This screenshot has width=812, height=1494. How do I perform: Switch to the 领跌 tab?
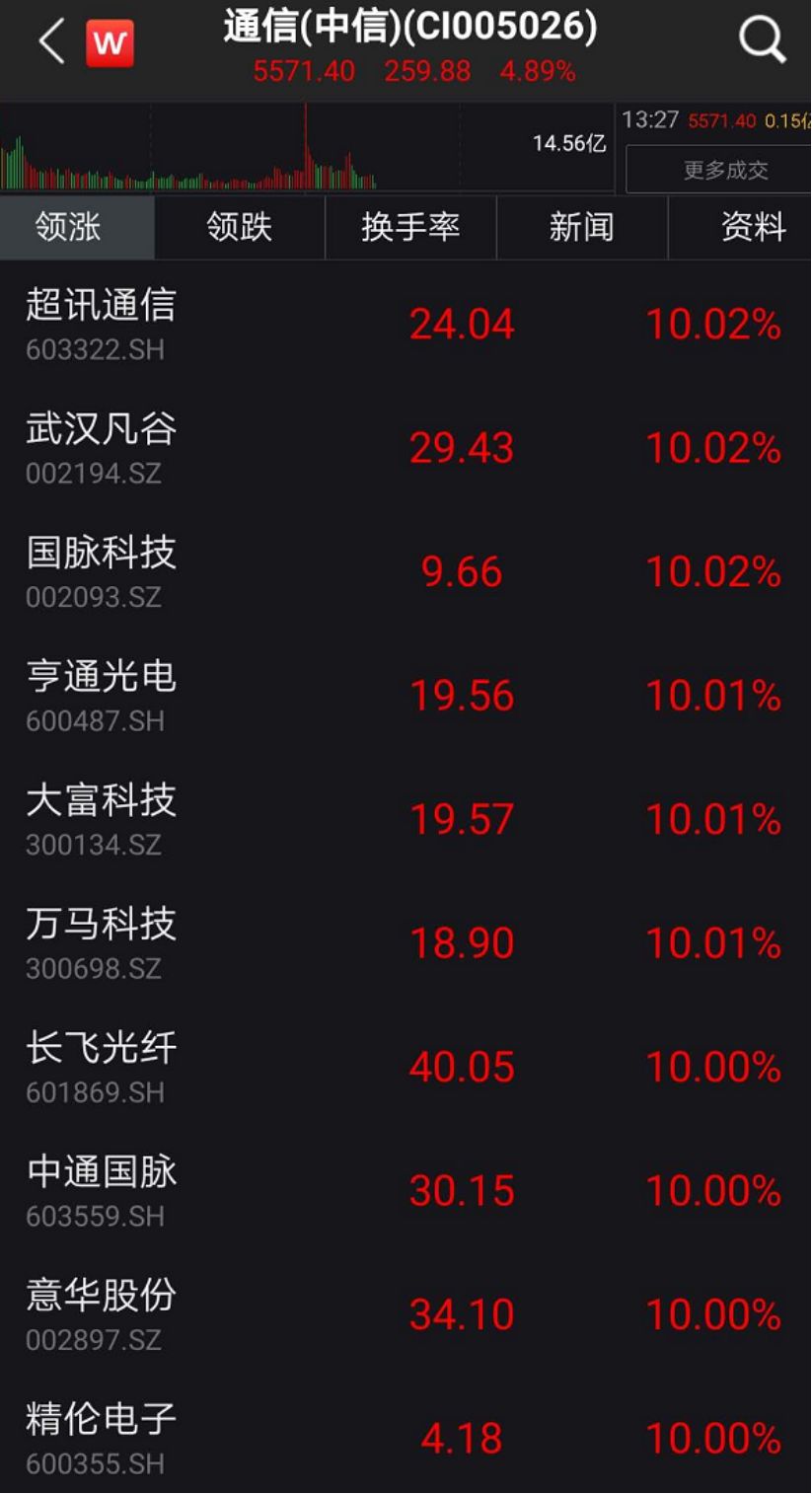[x=240, y=227]
